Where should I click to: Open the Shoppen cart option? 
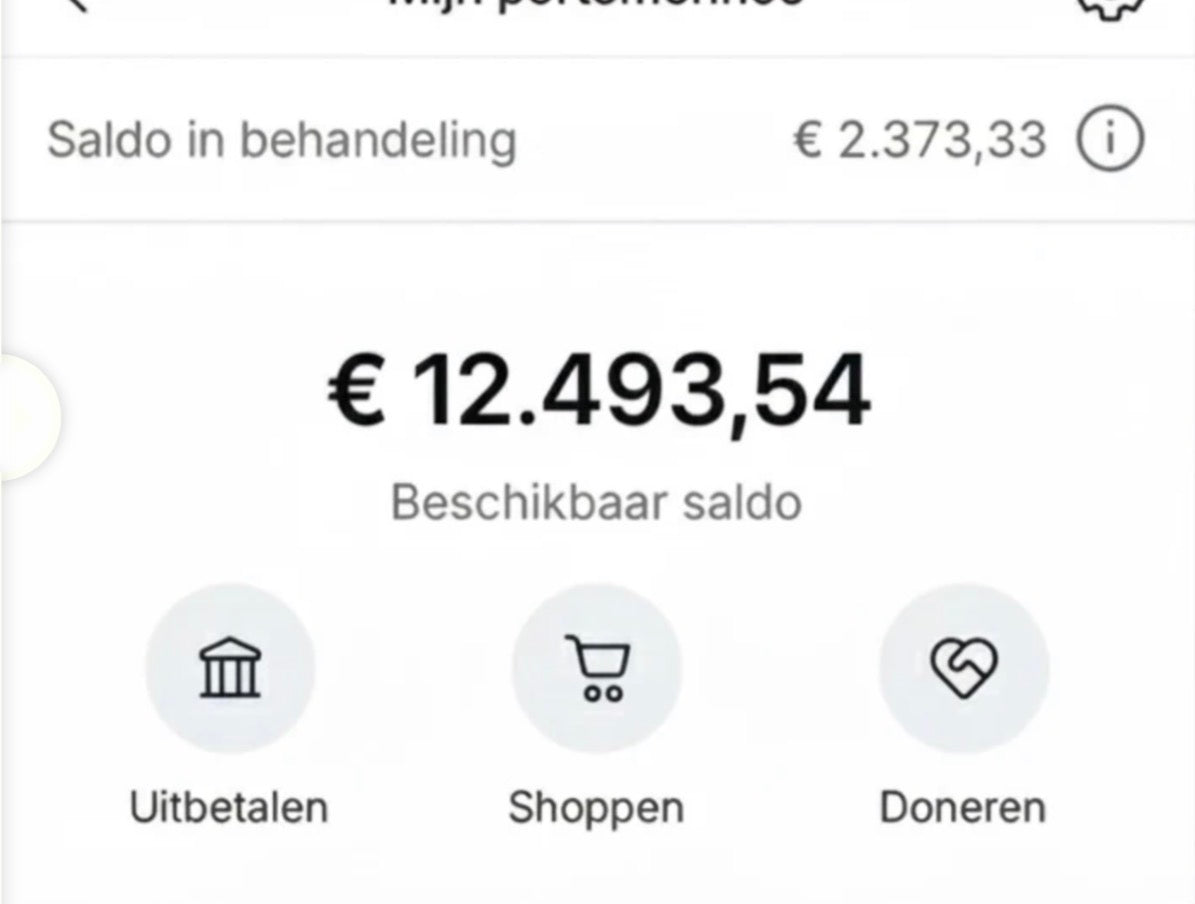pos(597,669)
